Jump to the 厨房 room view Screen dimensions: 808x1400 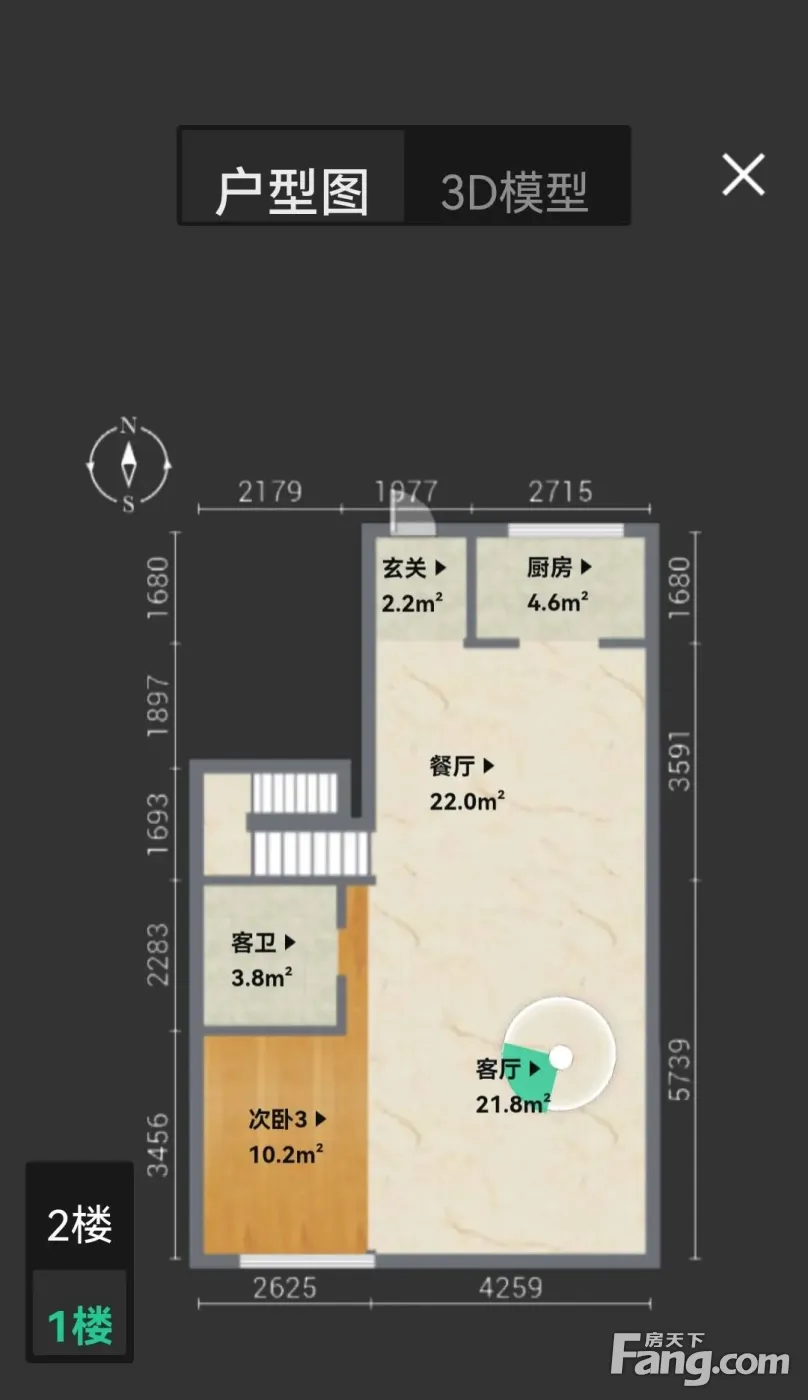pyautogui.click(x=559, y=568)
